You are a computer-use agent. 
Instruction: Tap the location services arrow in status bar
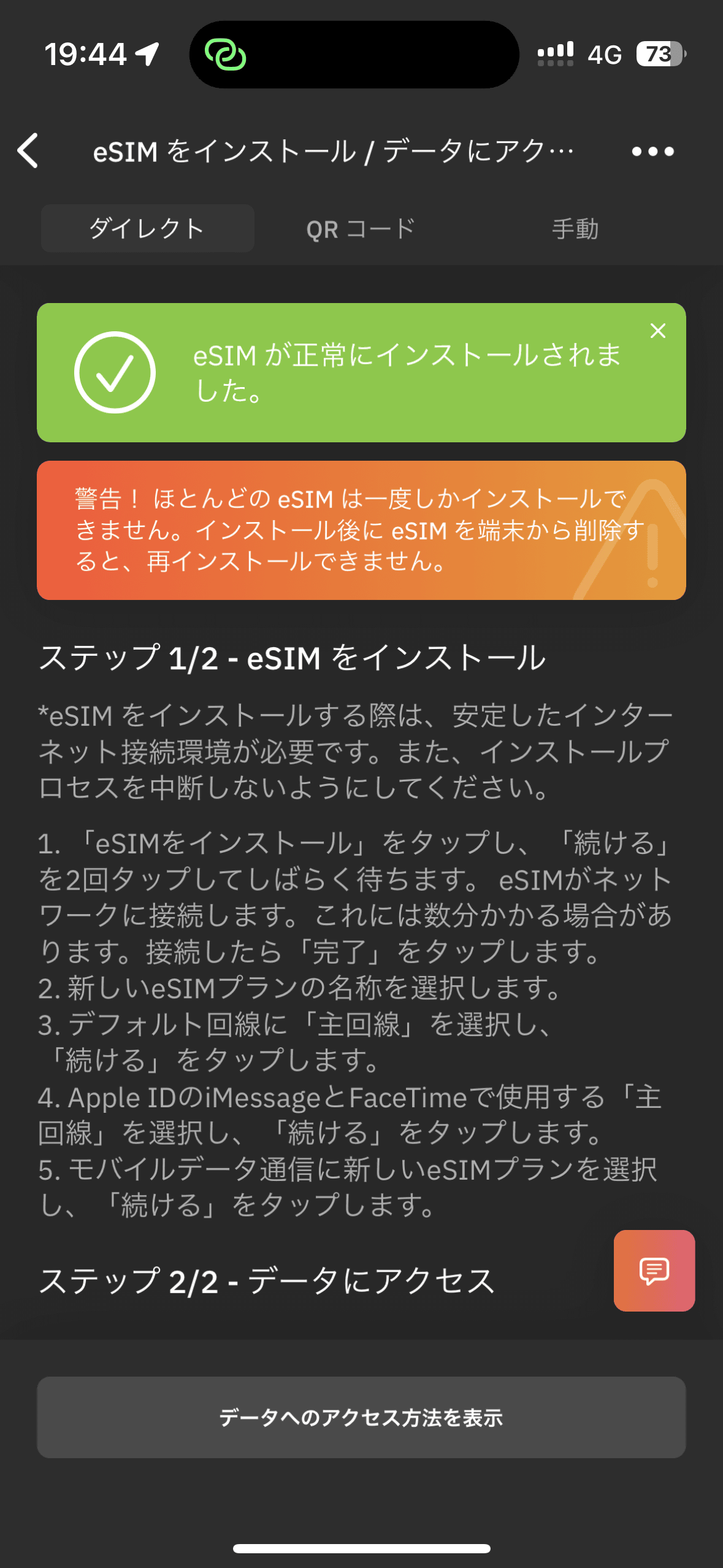(x=145, y=55)
